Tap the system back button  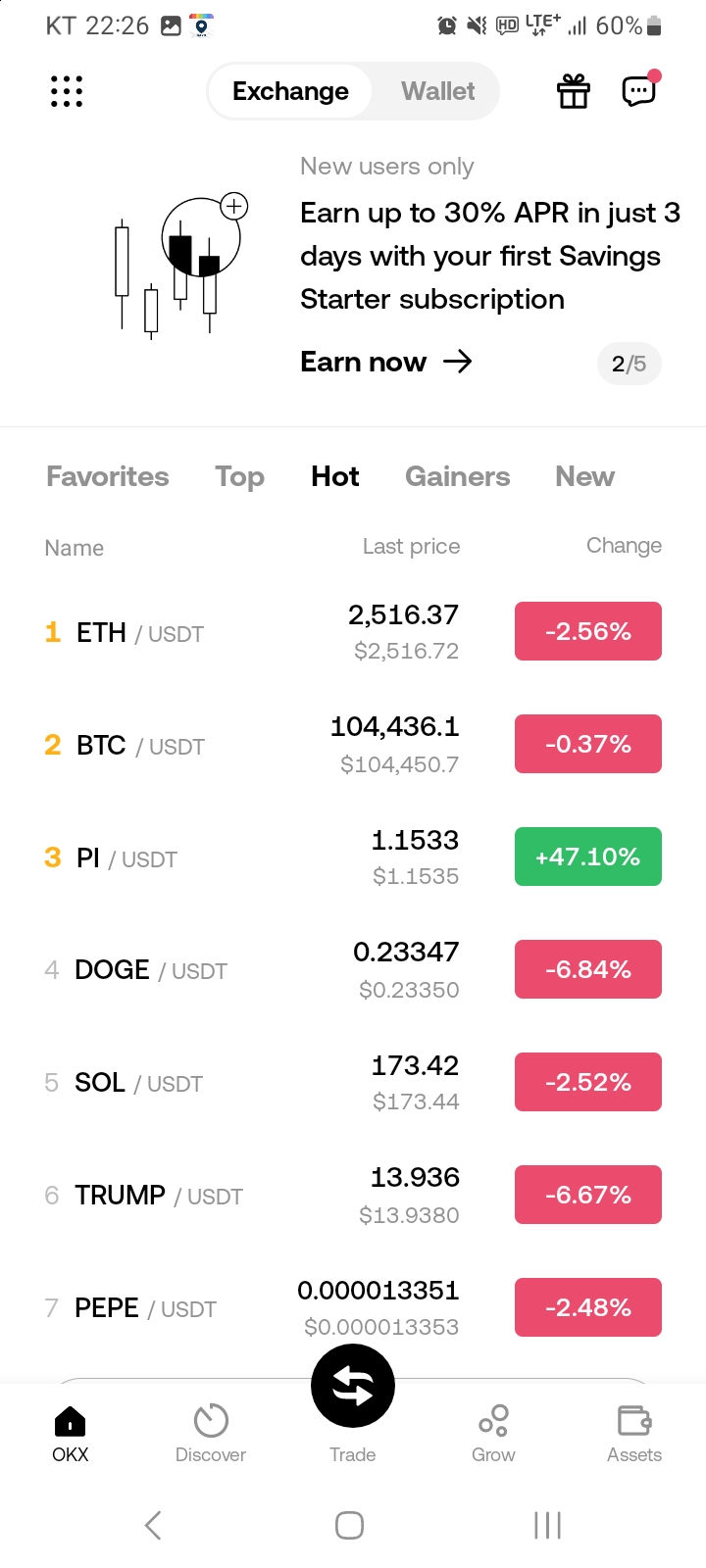click(153, 1525)
